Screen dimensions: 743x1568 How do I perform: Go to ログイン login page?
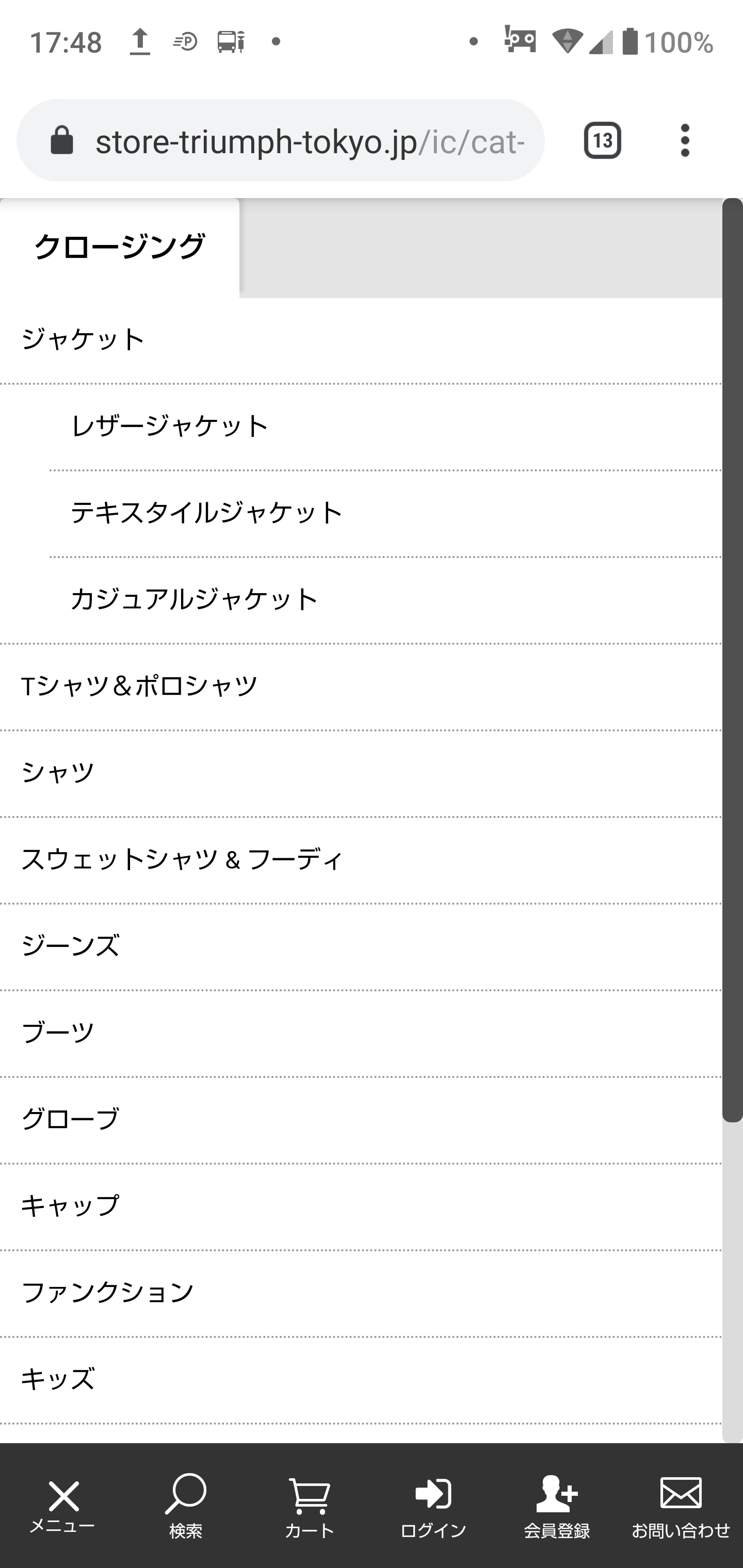(x=433, y=1505)
